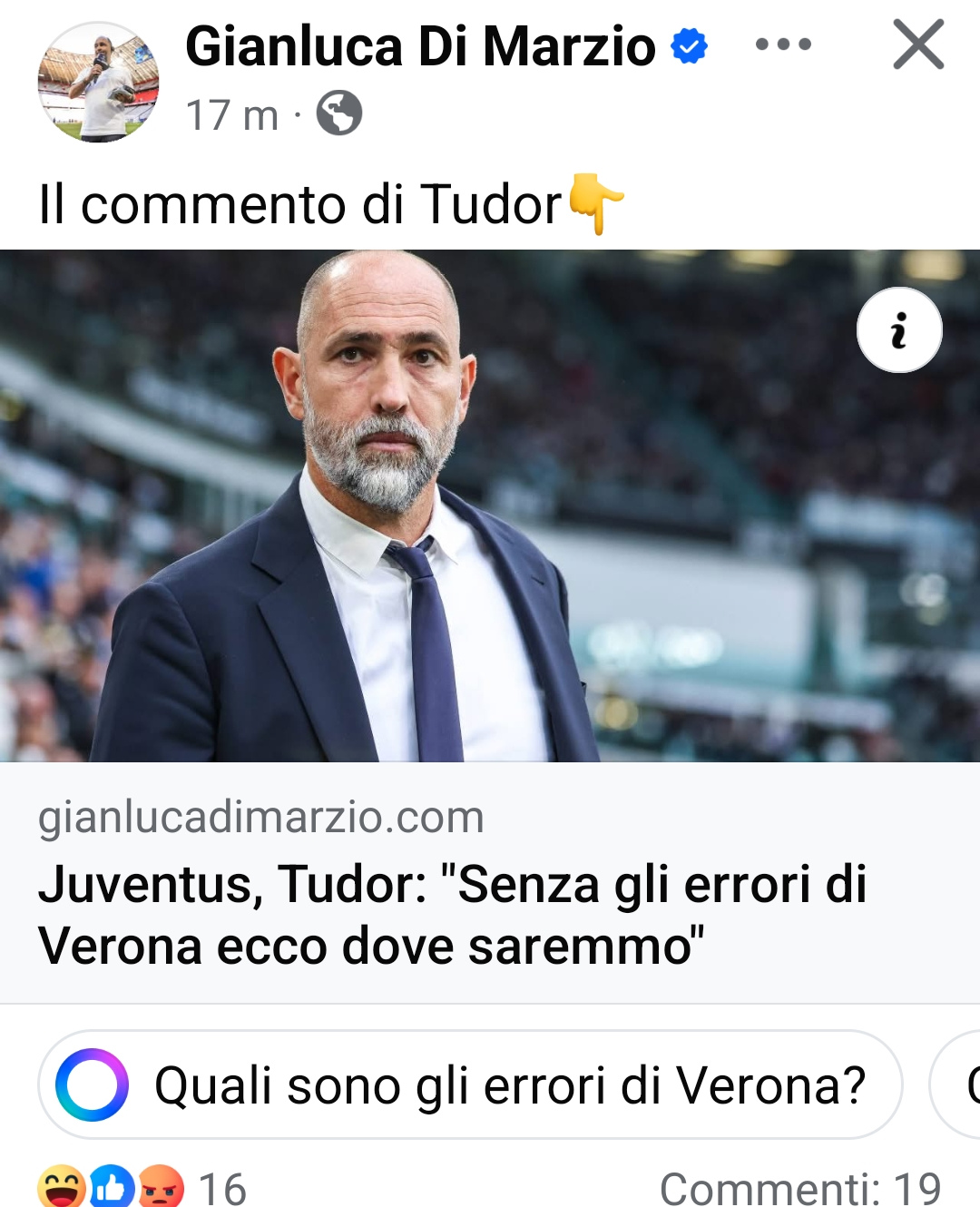This screenshot has height=1207, width=980.
Task: Ask "Quali sono gli errori di Verona?"
Action: 470,1084
